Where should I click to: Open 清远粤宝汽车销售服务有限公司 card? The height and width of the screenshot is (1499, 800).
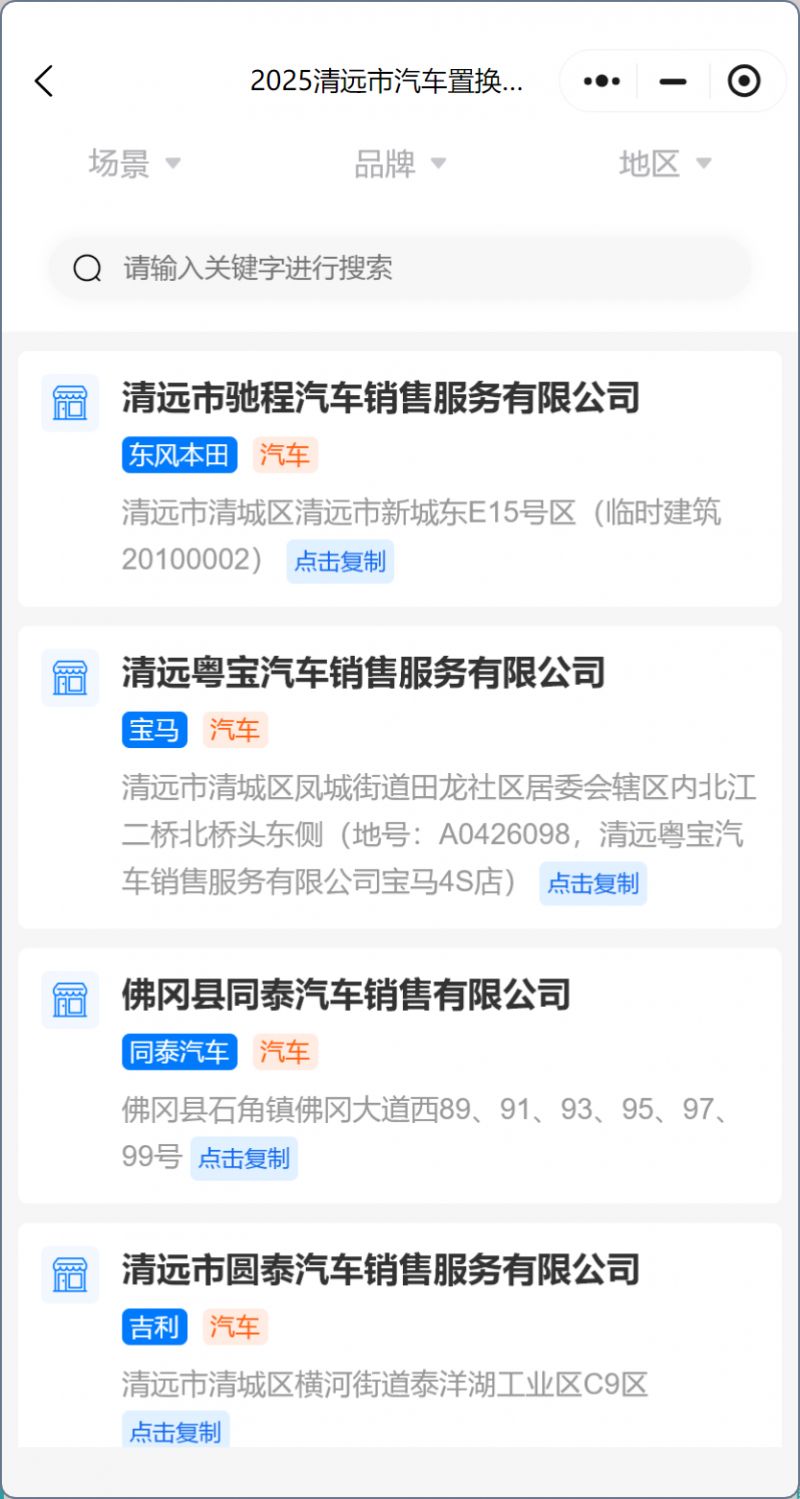400,777
